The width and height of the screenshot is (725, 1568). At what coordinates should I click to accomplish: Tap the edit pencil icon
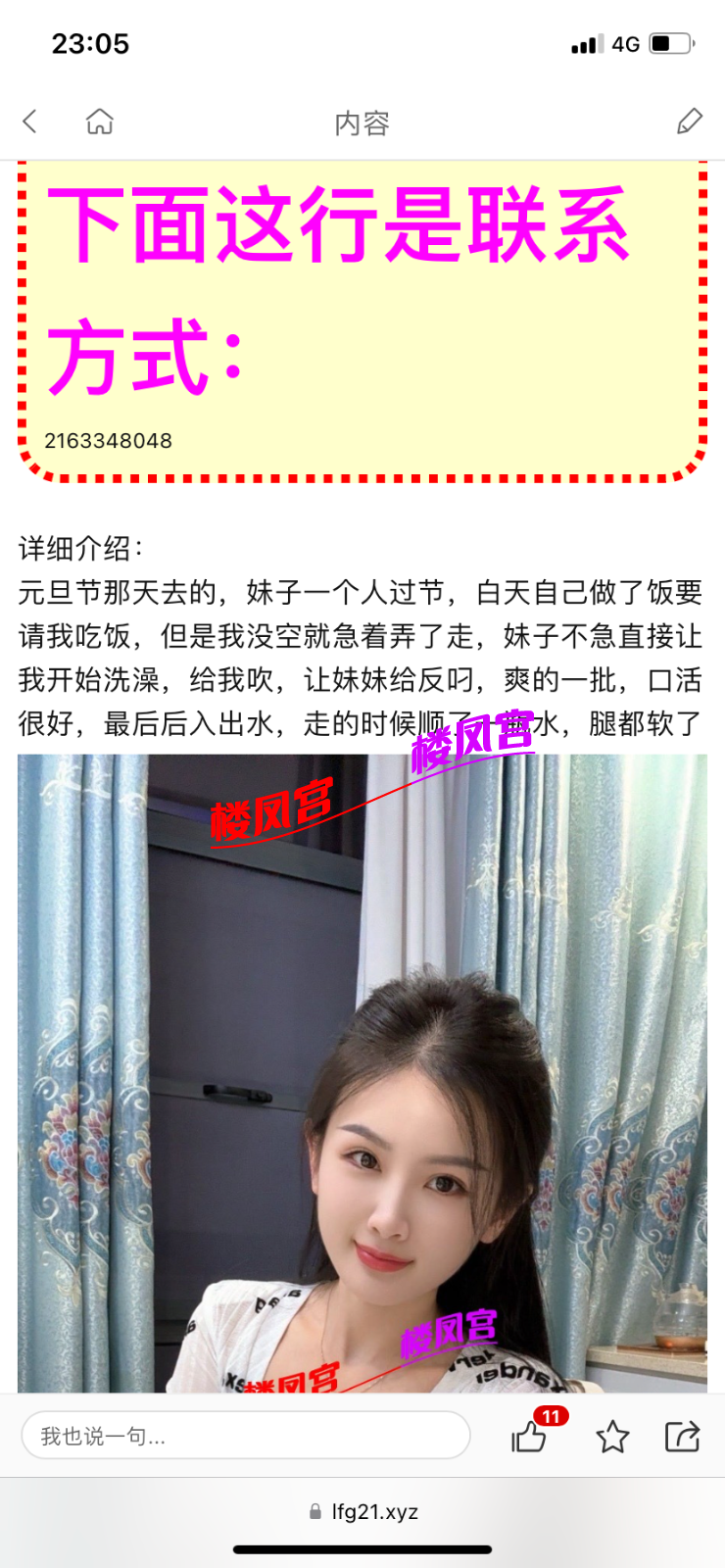point(690,122)
